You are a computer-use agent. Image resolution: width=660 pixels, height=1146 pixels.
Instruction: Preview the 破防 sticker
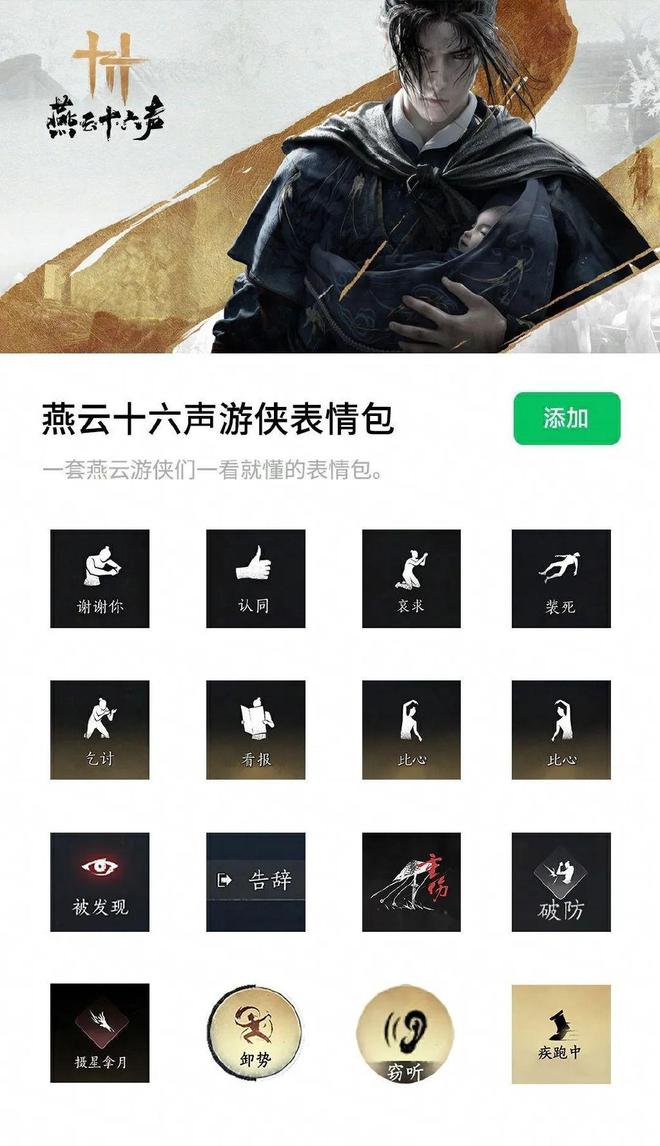click(x=561, y=882)
